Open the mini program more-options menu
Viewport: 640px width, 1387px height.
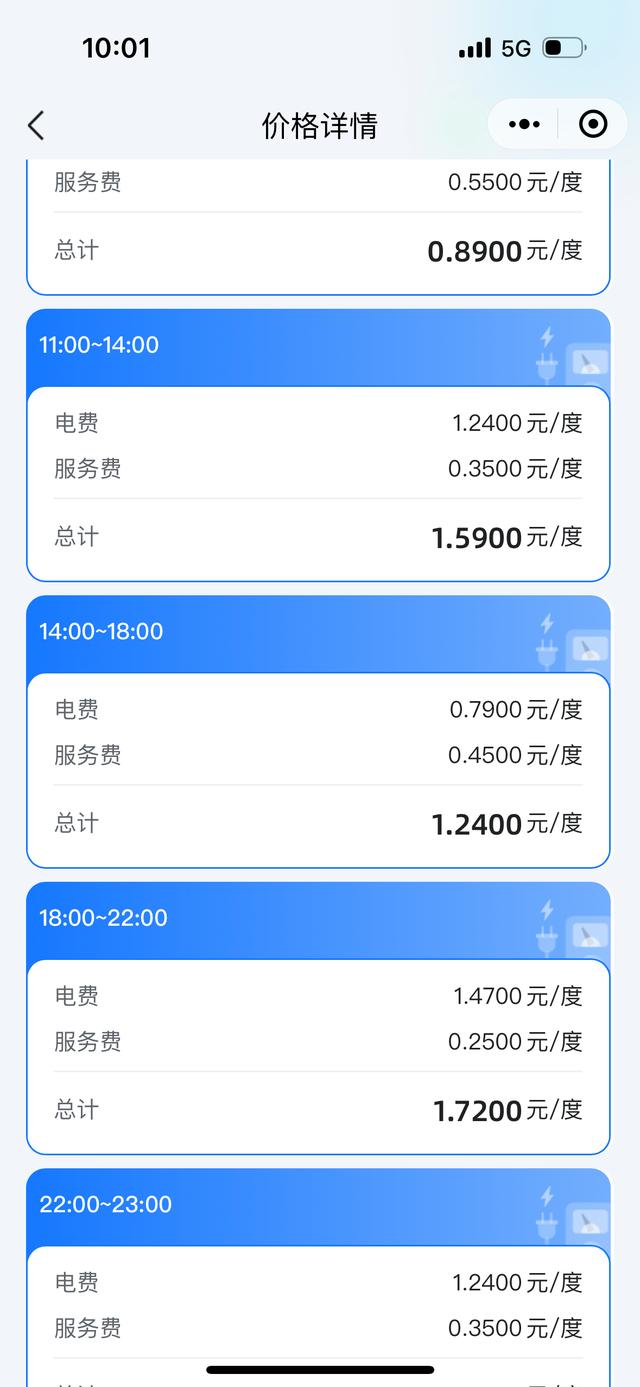point(524,125)
